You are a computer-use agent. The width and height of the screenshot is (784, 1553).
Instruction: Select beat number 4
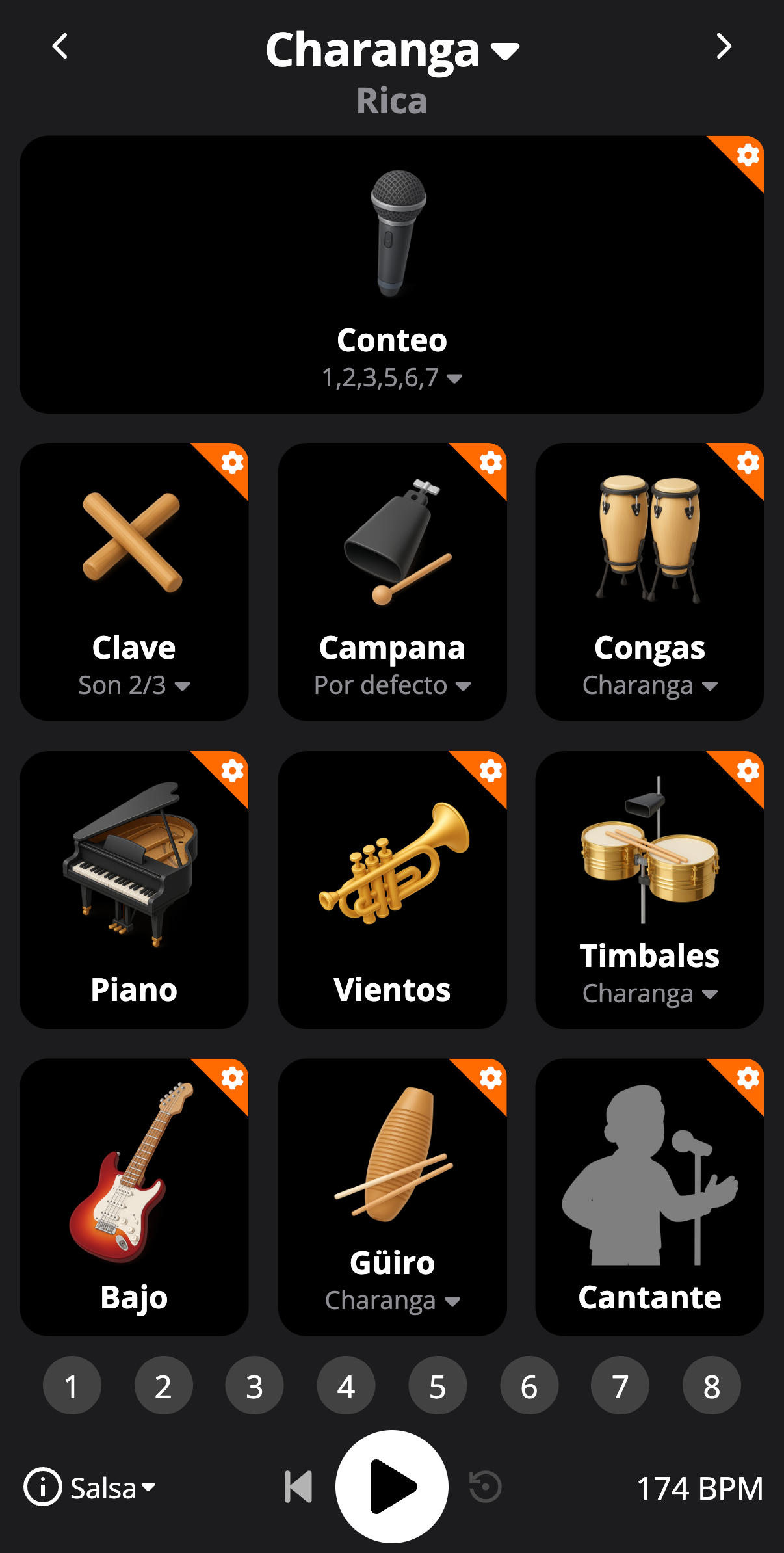pos(346,1385)
